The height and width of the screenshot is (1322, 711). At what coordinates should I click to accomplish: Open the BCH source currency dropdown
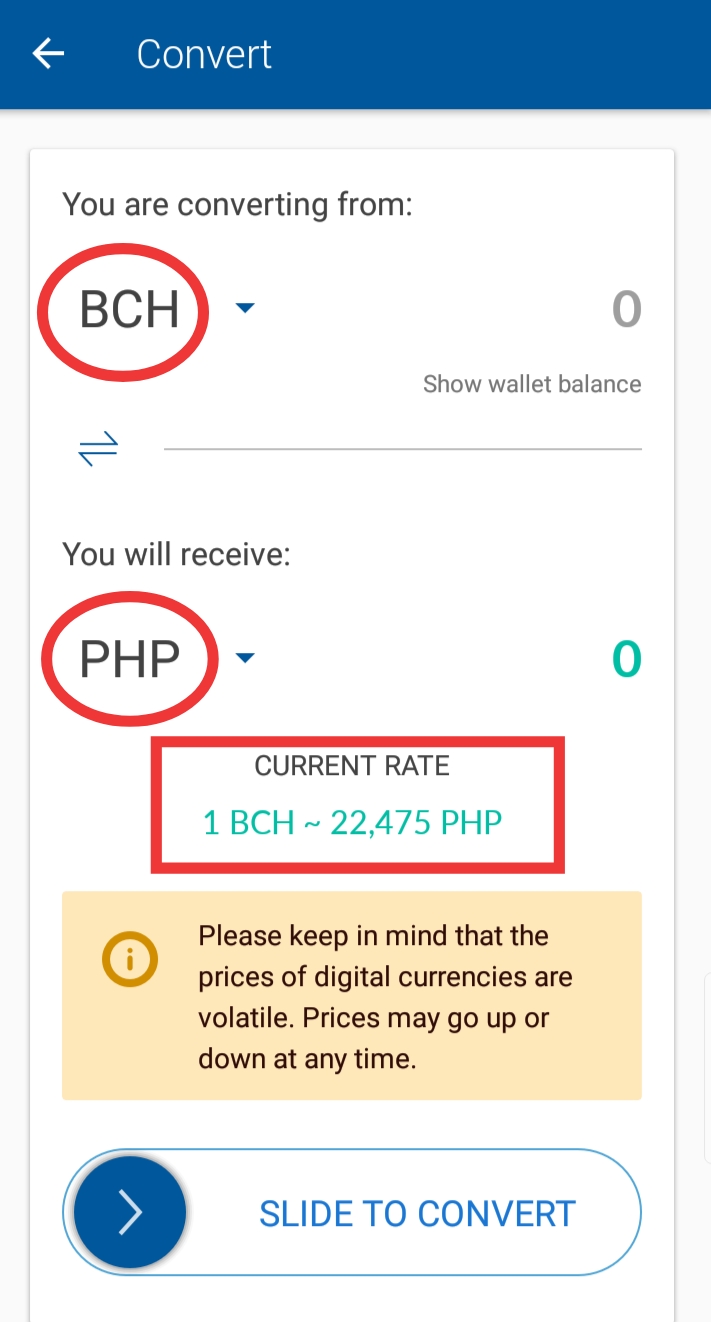click(x=245, y=308)
